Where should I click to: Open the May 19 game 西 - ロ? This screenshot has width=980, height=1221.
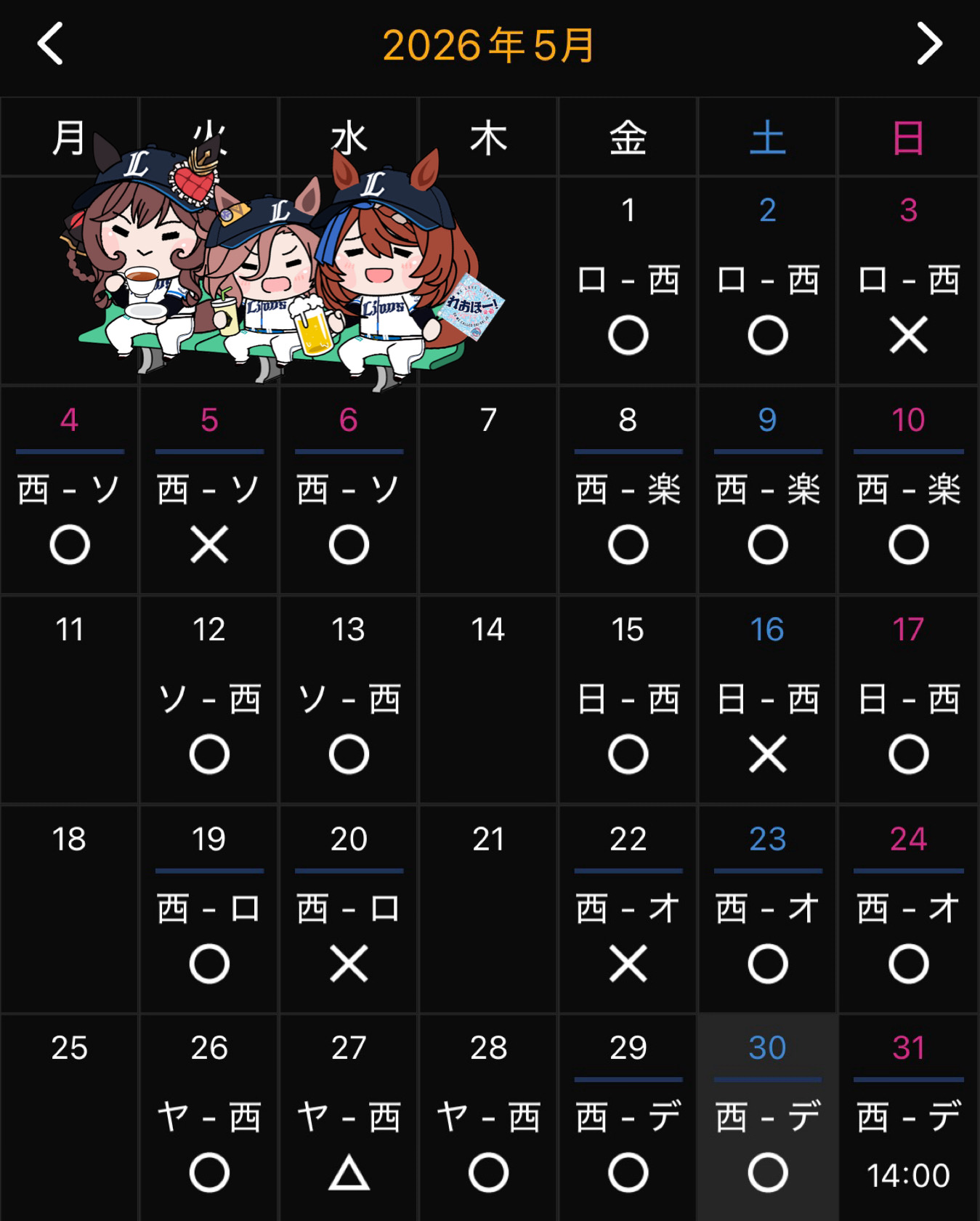[x=208, y=908]
